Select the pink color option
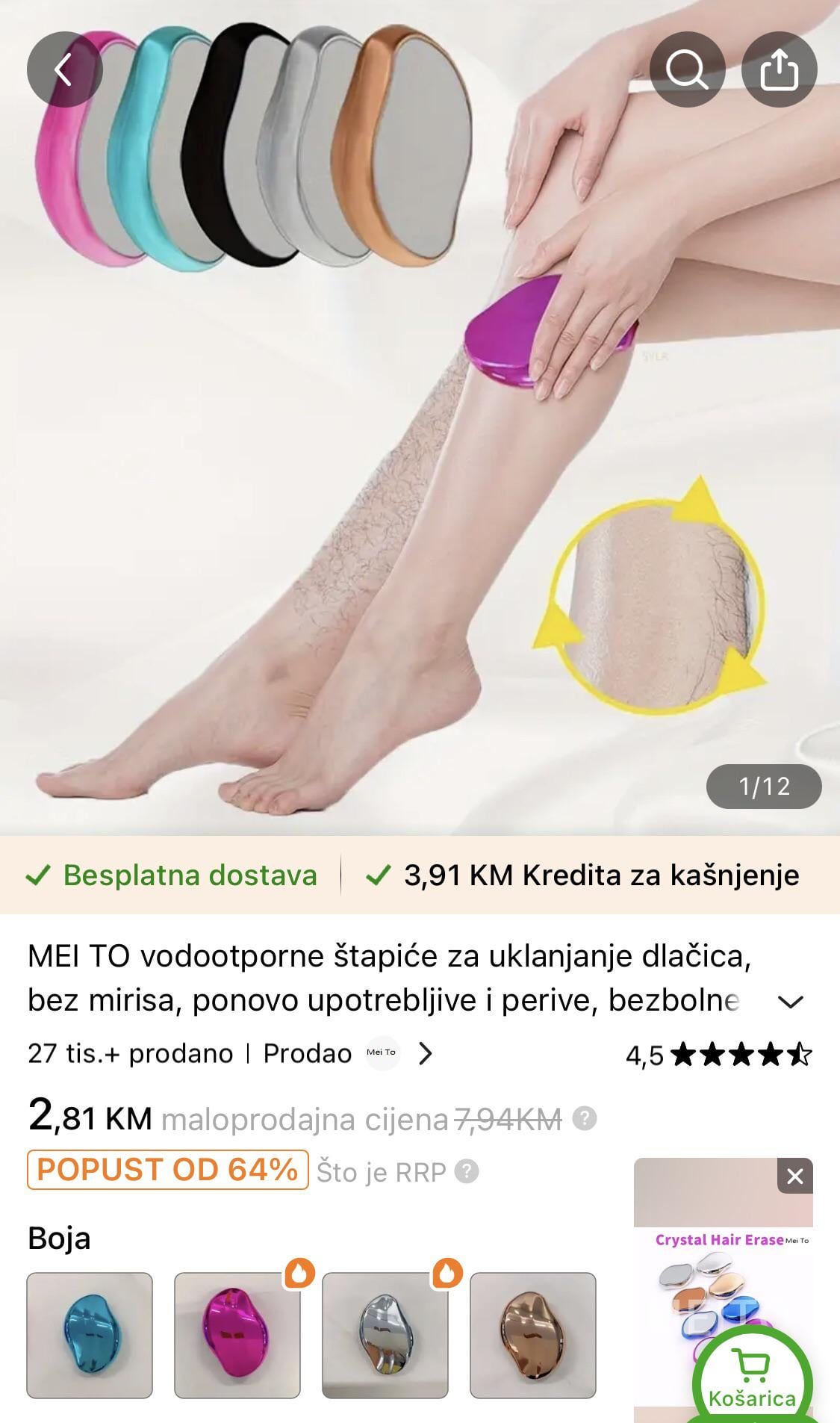 [x=237, y=1335]
